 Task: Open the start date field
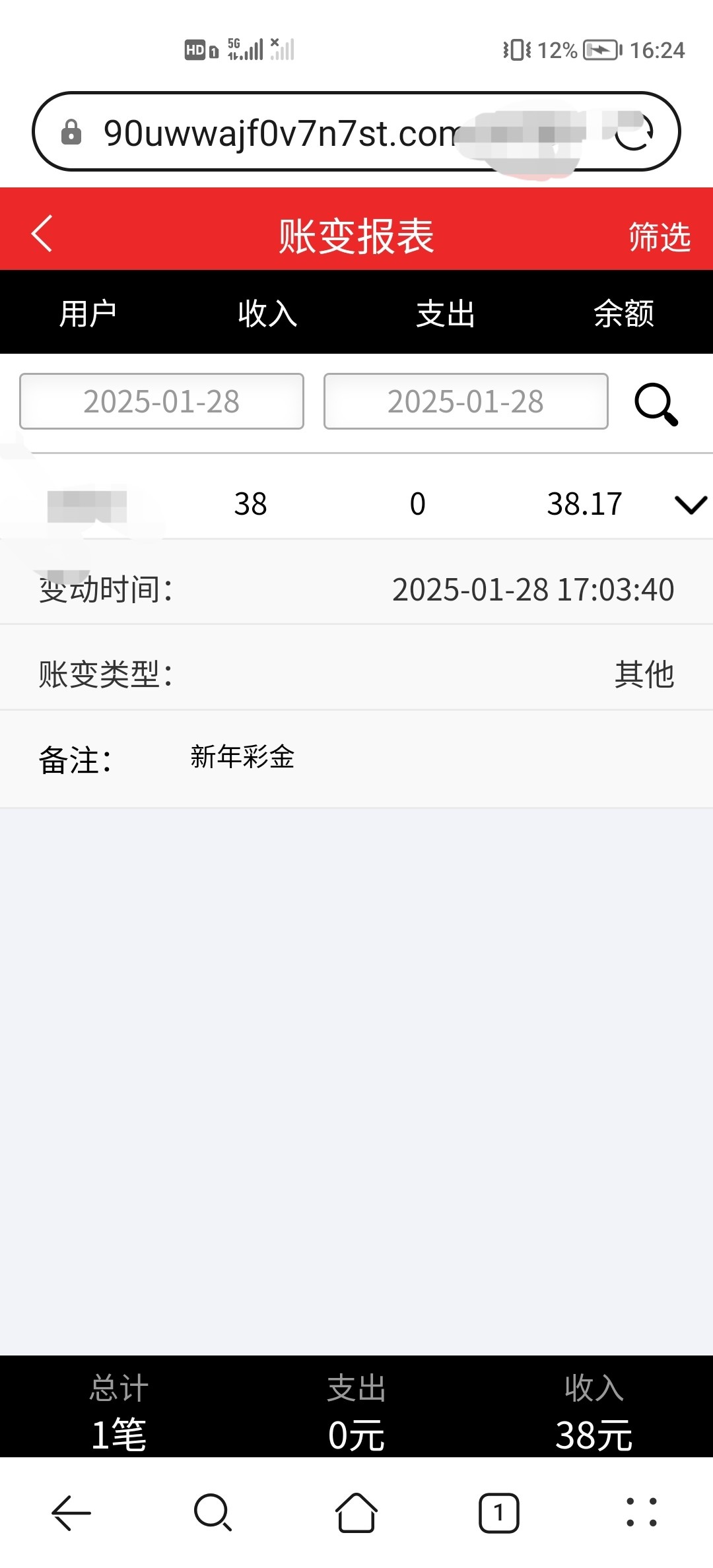pos(162,401)
